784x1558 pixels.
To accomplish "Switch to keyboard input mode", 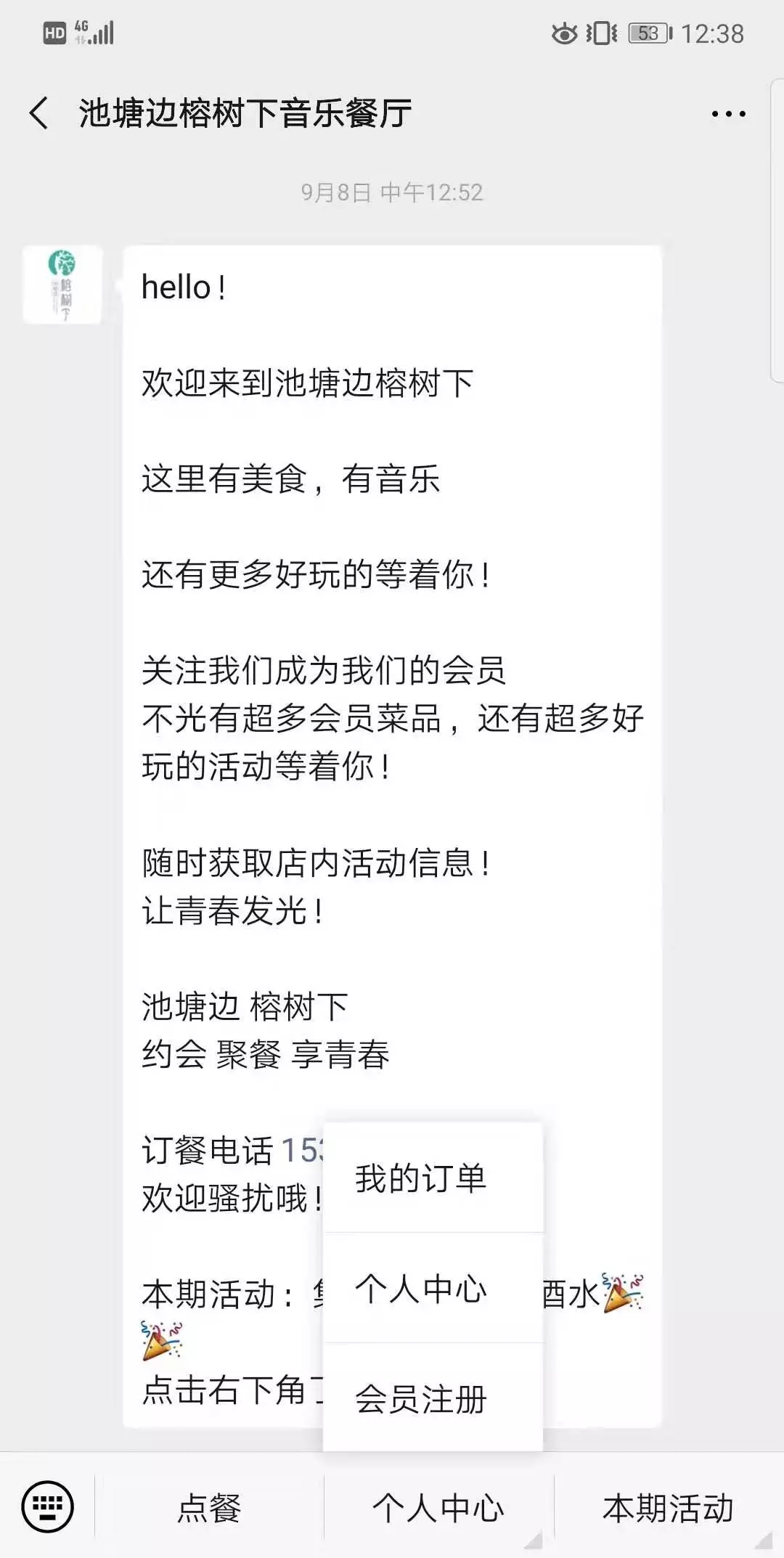I will click(48, 1507).
